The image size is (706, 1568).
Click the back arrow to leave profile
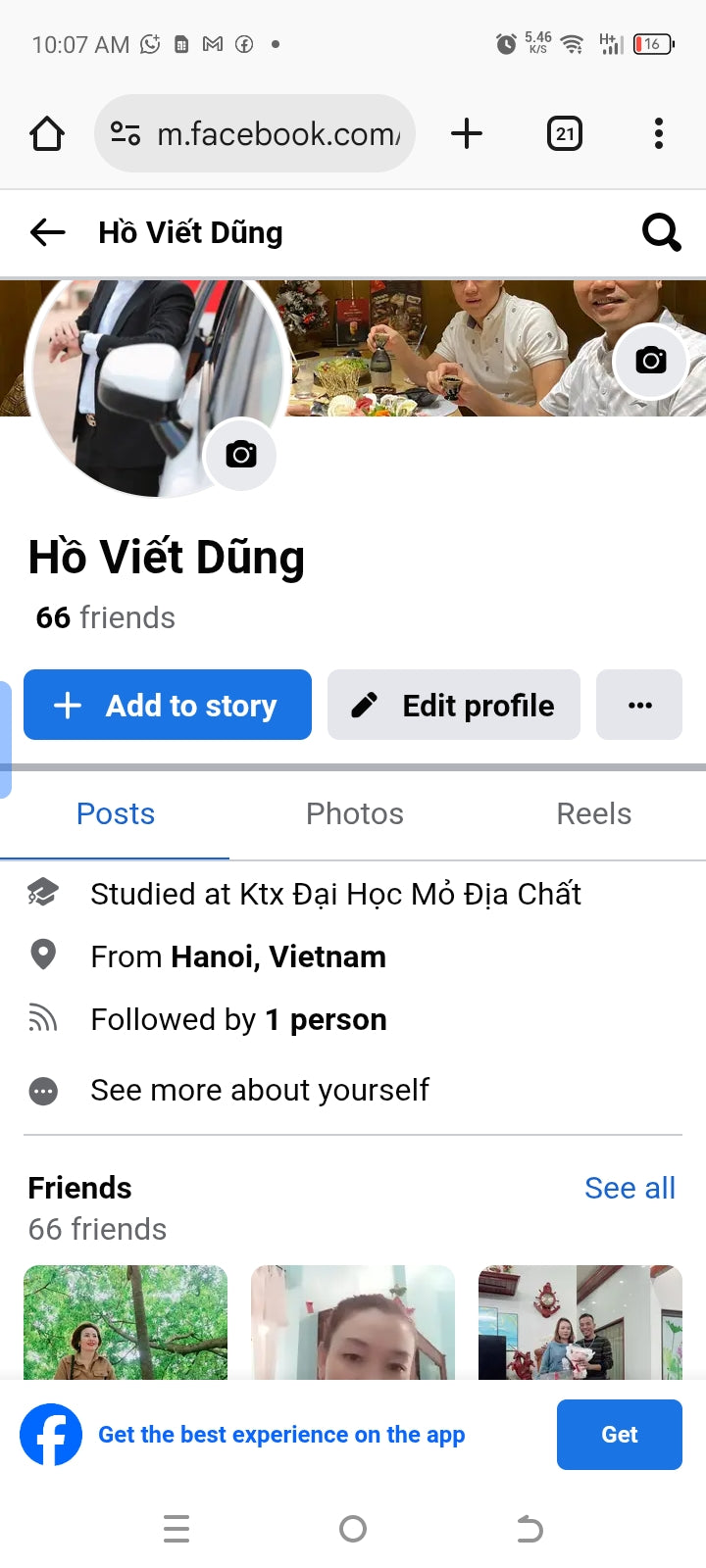coord(46,232)
